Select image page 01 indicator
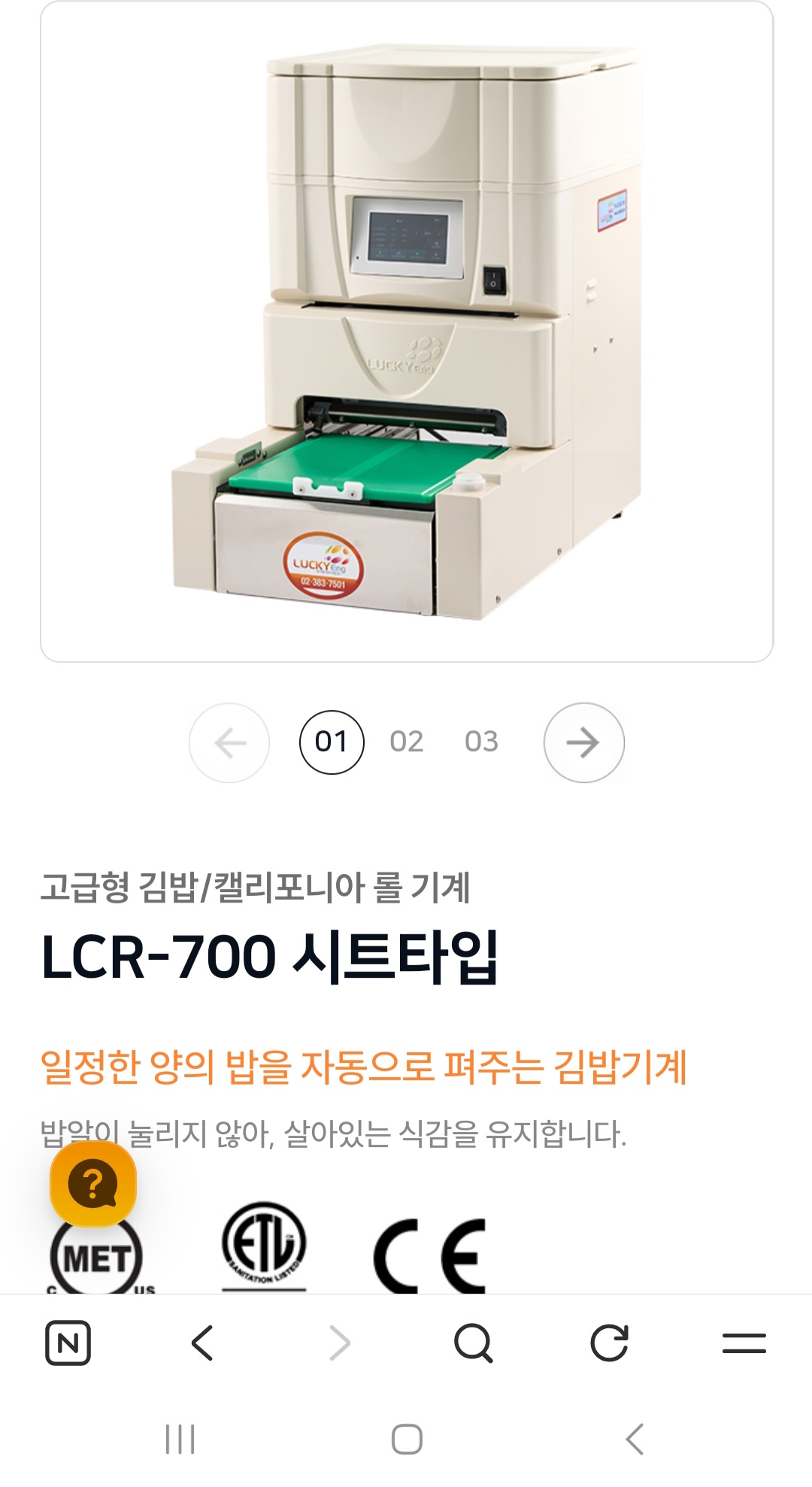The width and height of the screenshot is (812, 1487). [x=332, y=742]
